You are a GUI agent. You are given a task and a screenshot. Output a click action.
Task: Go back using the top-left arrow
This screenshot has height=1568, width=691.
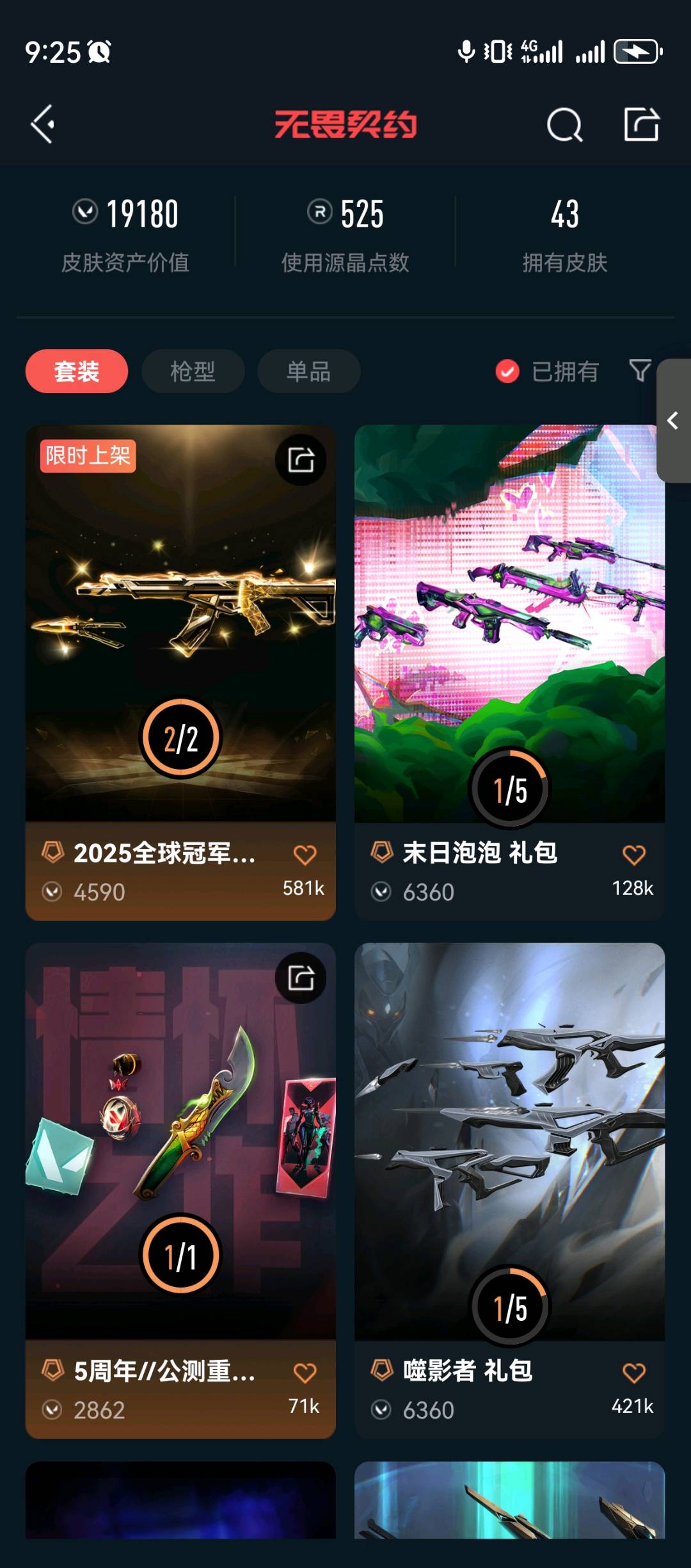[x=43, y=124]
